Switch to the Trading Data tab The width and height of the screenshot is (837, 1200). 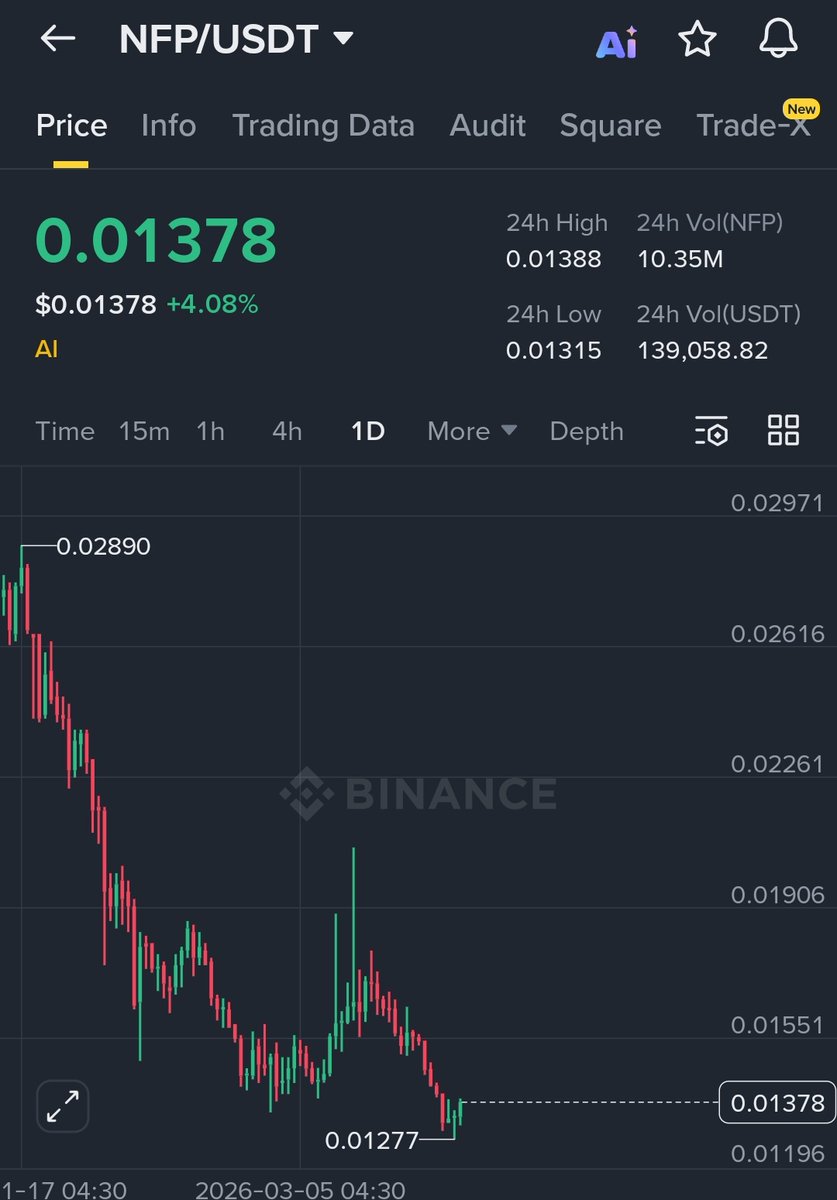[x=323, y=125]
